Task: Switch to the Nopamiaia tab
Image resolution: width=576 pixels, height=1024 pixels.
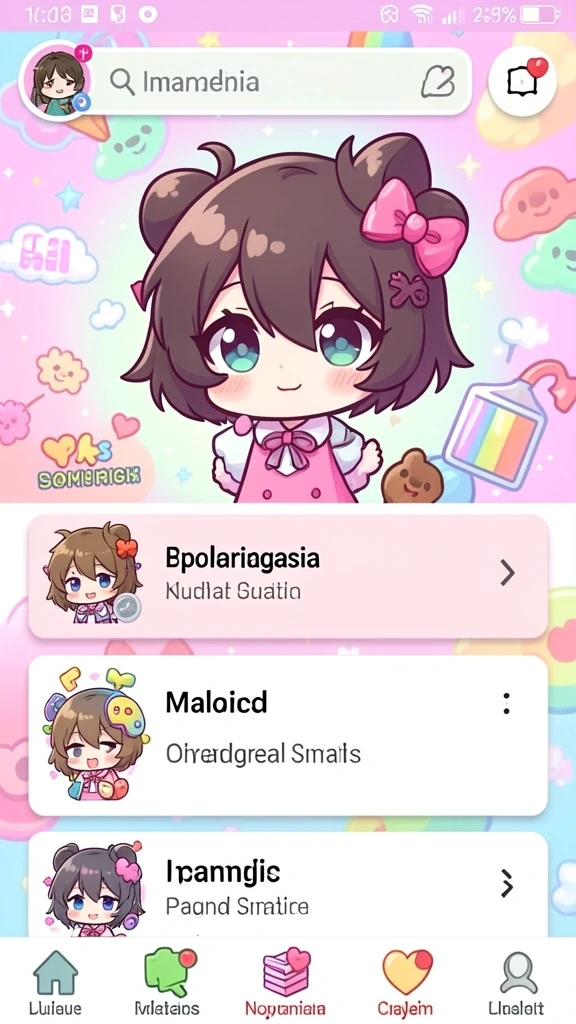Action: (285, 983)
